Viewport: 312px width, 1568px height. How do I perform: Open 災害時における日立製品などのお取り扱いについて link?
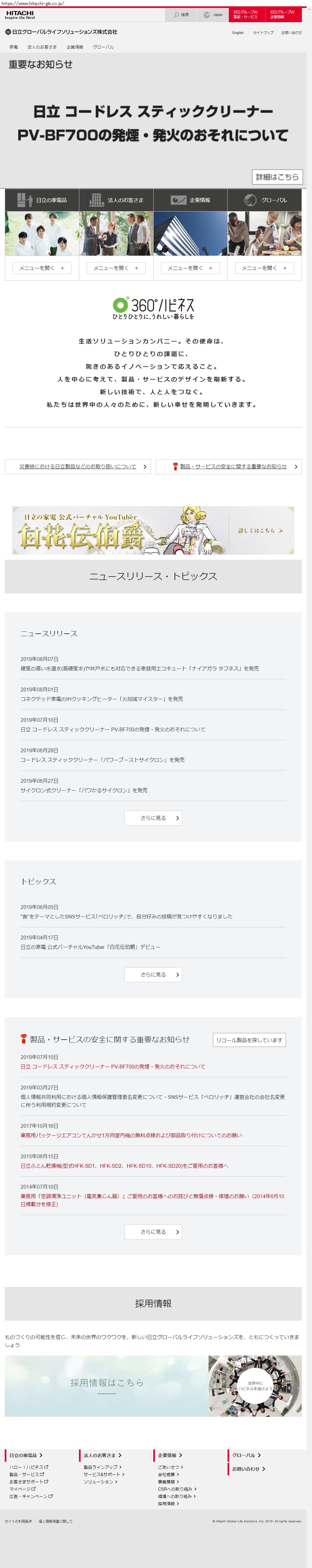[78, 466]
